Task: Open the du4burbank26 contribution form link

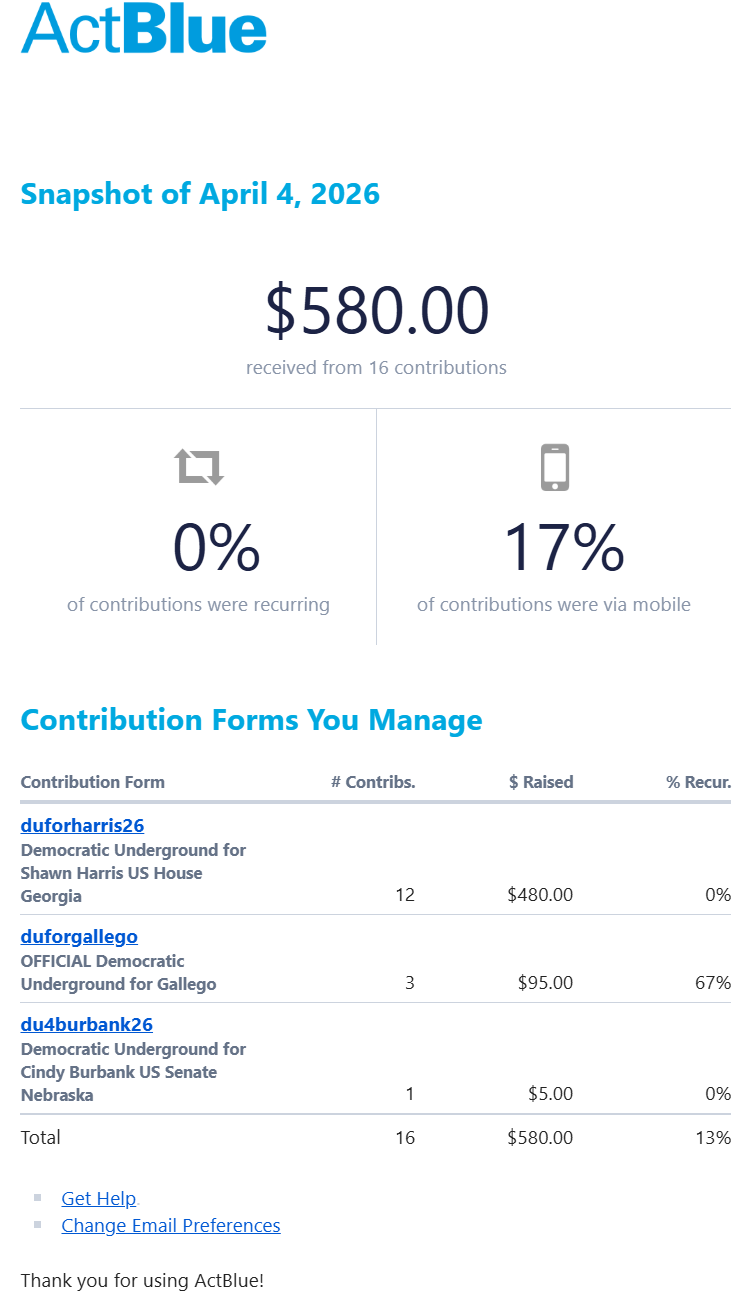Action: [x=86, y=1025]
